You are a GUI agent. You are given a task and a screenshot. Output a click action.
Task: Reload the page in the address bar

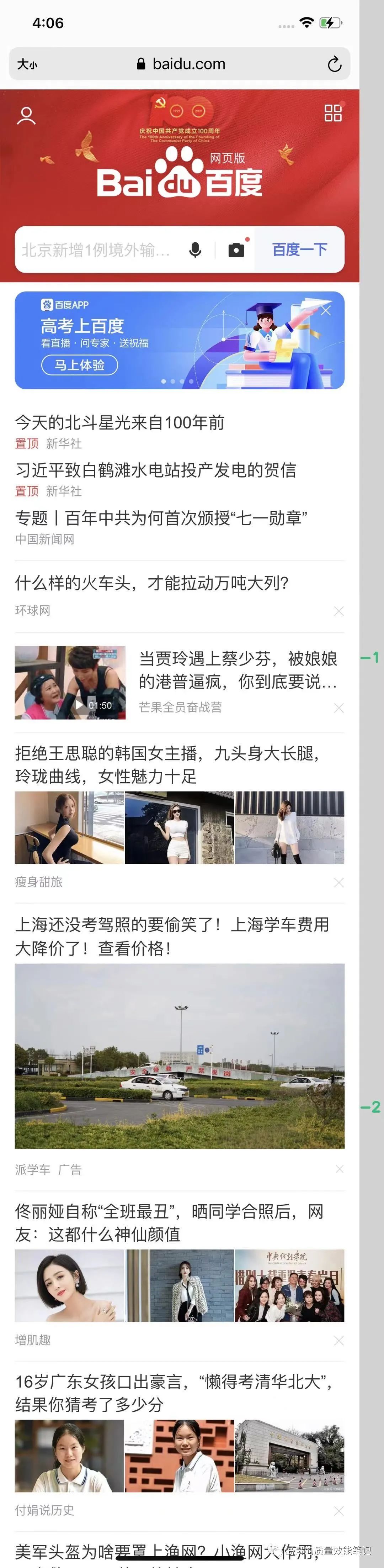334,64
